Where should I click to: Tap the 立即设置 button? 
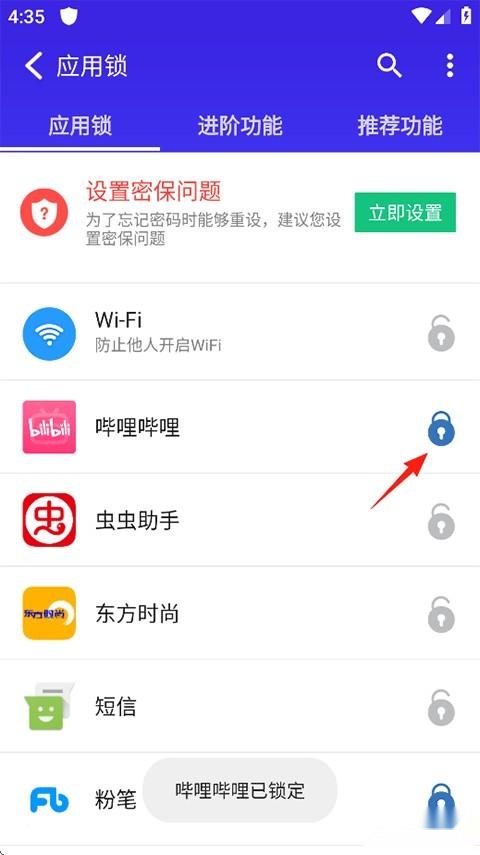(405, 212)
